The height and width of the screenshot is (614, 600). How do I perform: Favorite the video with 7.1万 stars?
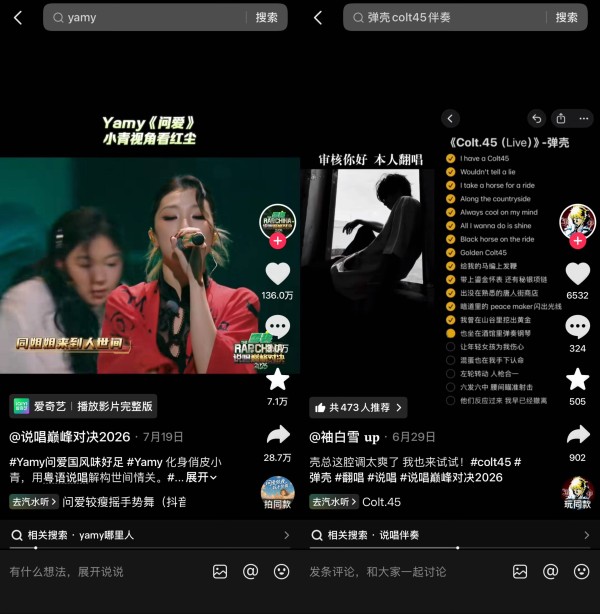pos(278,379)
